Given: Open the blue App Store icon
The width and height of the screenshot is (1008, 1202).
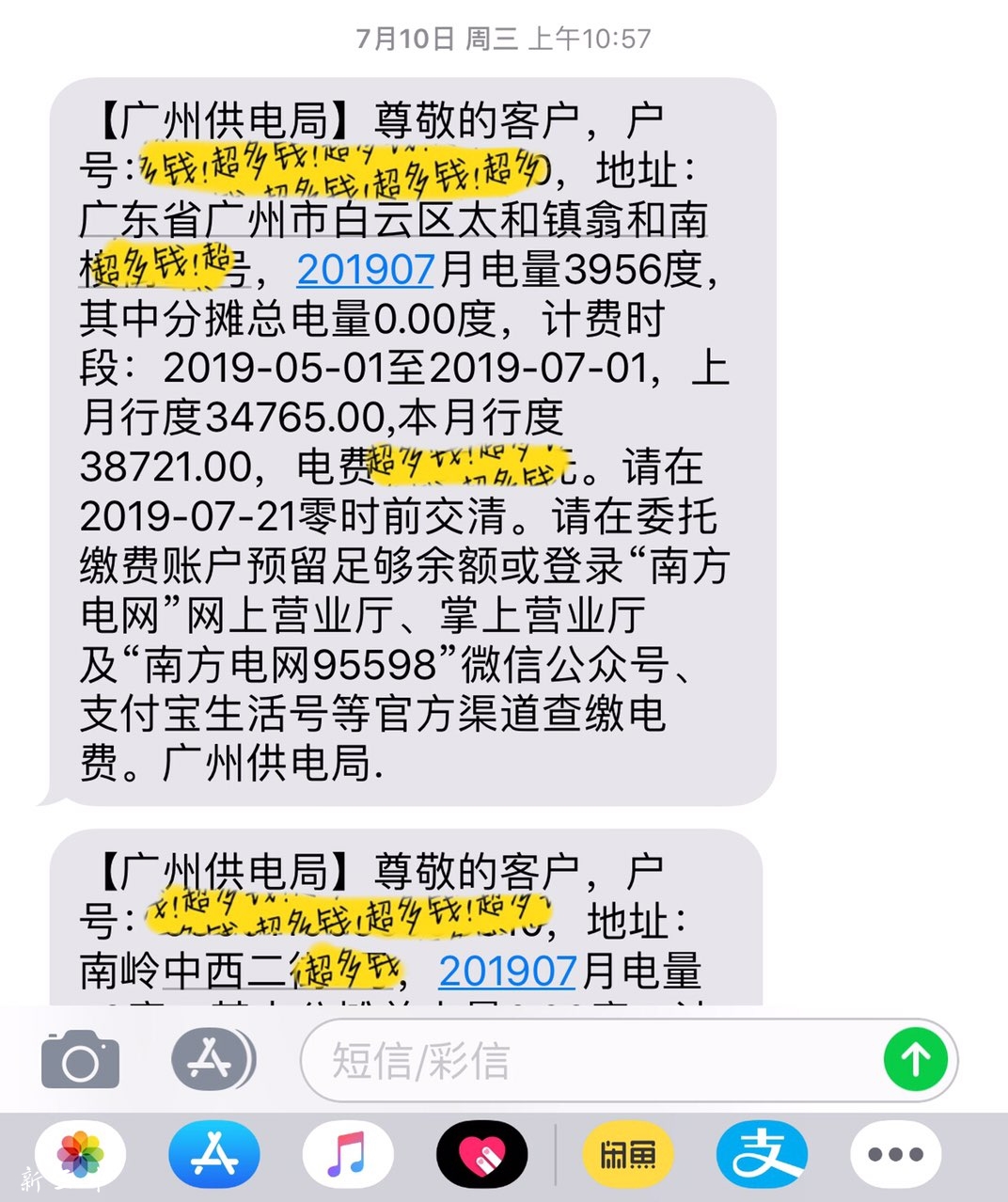Looking at the screenshot, I should click(x=213, y=1153).
